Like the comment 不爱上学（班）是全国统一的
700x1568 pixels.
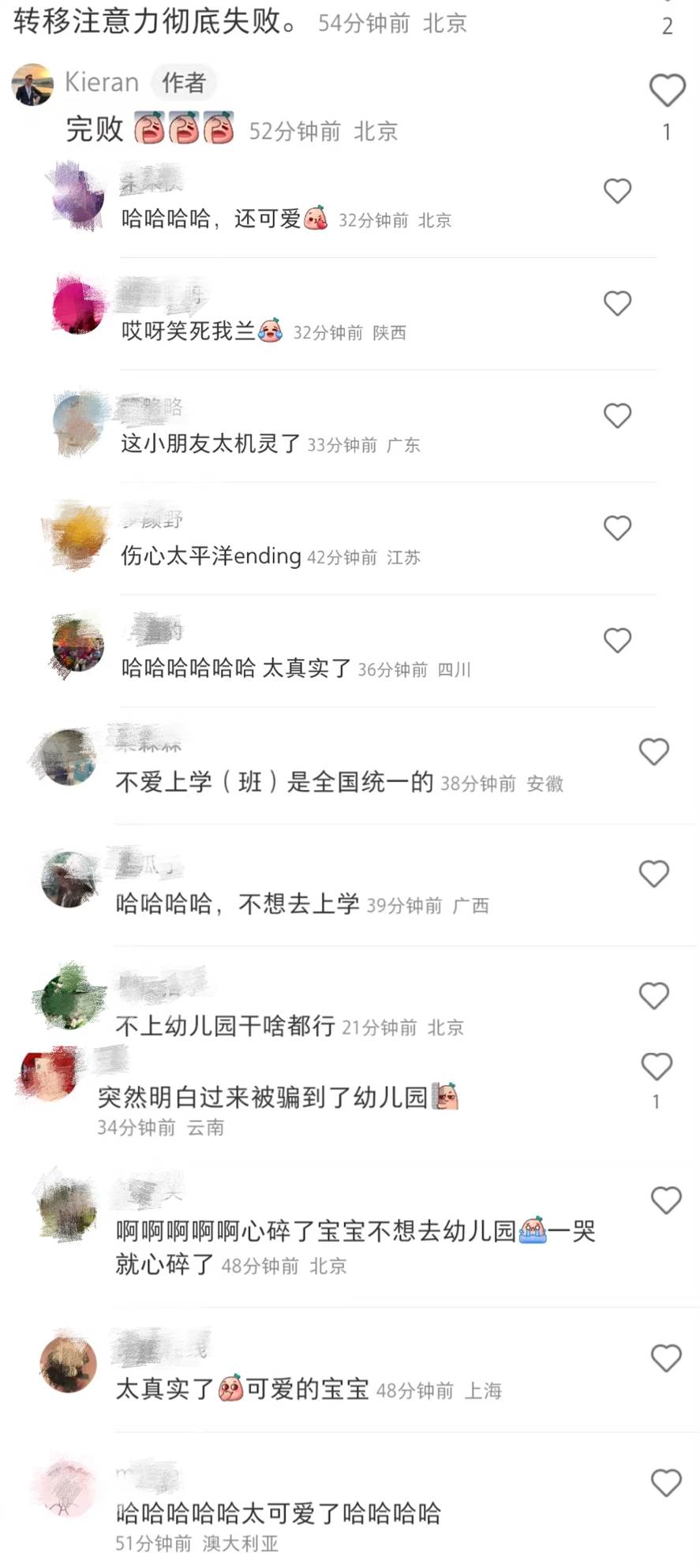click(x=653, y=752)
